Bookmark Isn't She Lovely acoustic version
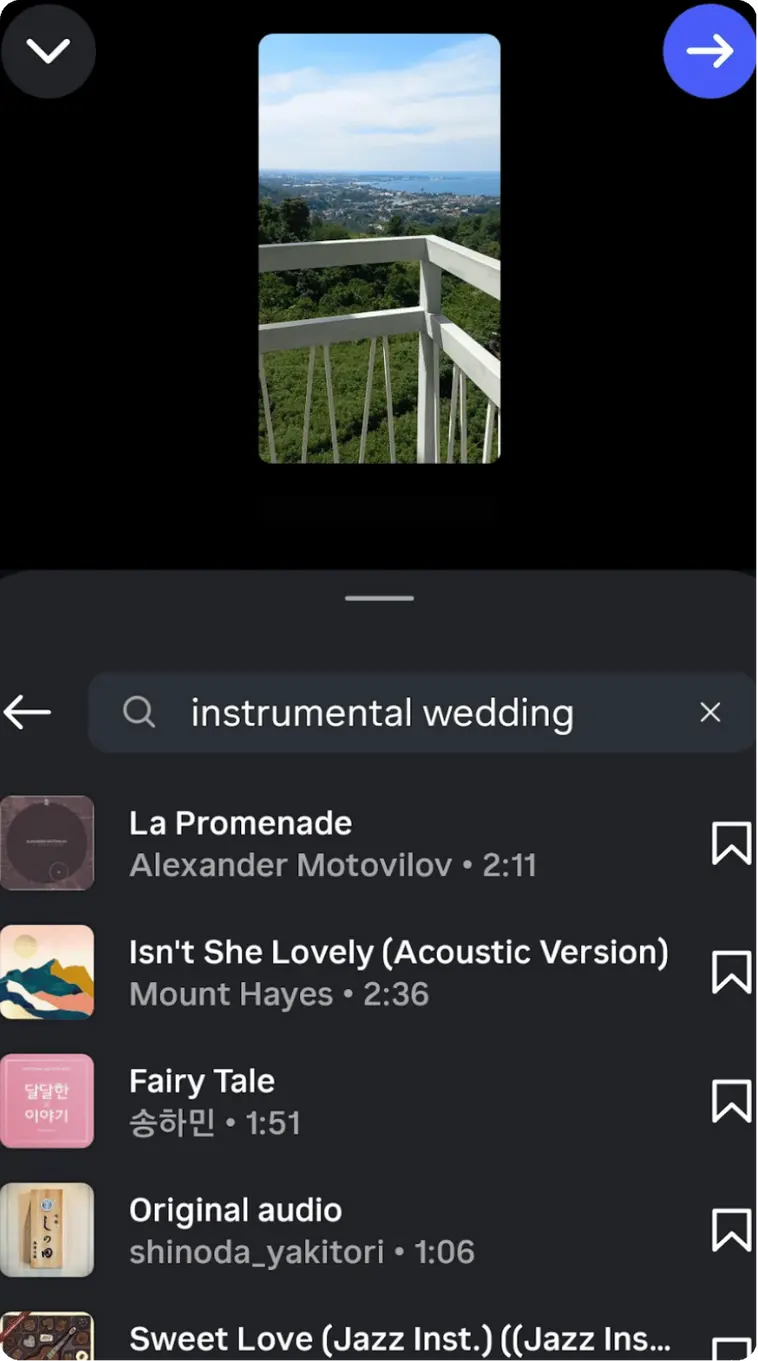 click(x=731, y=972)
